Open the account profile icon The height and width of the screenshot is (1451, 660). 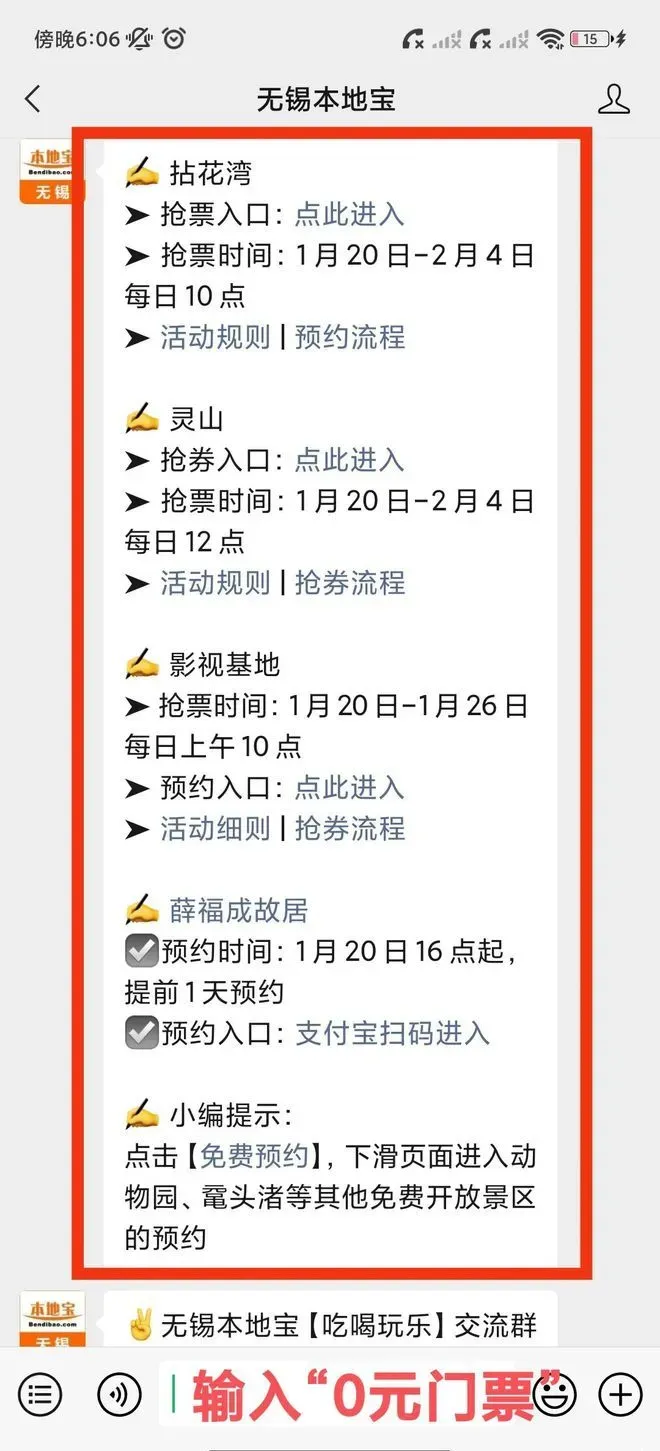click(613, 99)
